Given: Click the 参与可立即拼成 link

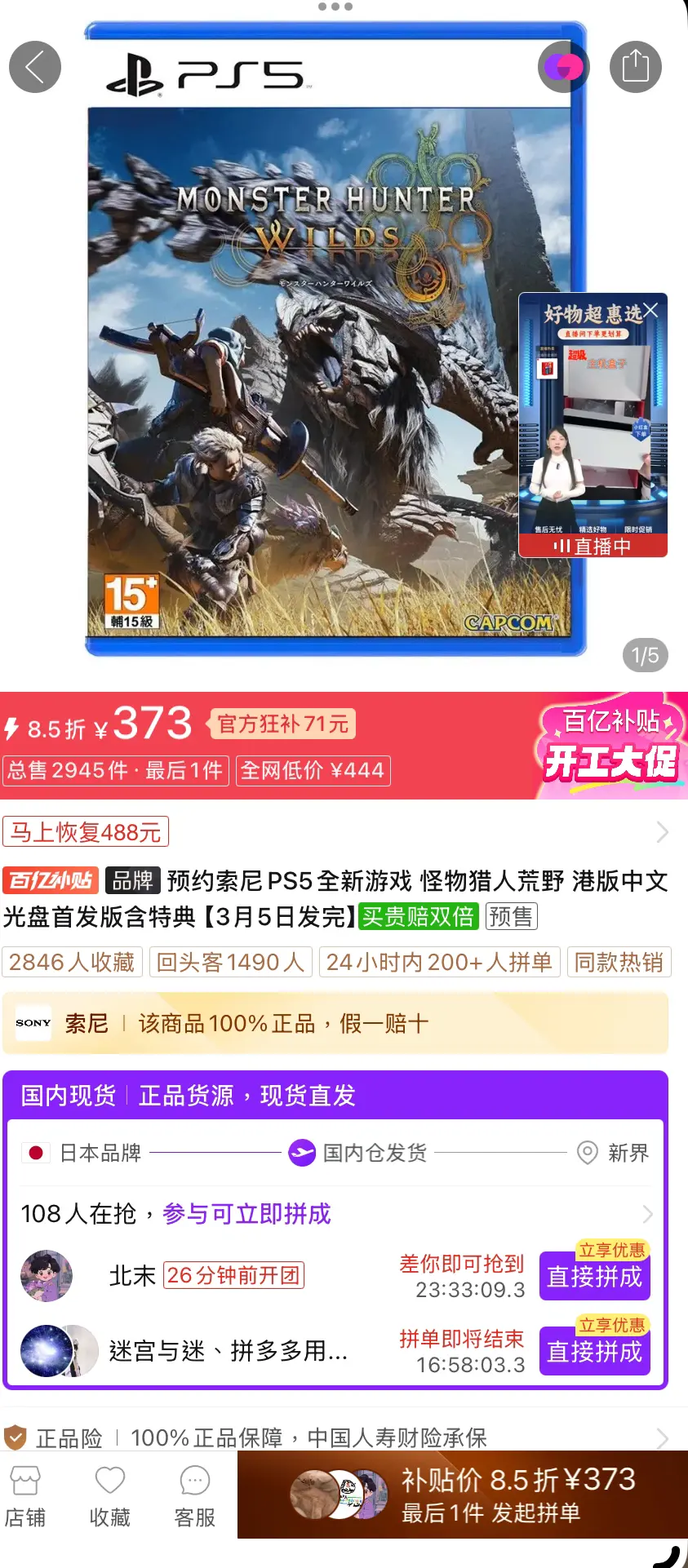Looking at the screenshot, I should (x=246, y=1214).
